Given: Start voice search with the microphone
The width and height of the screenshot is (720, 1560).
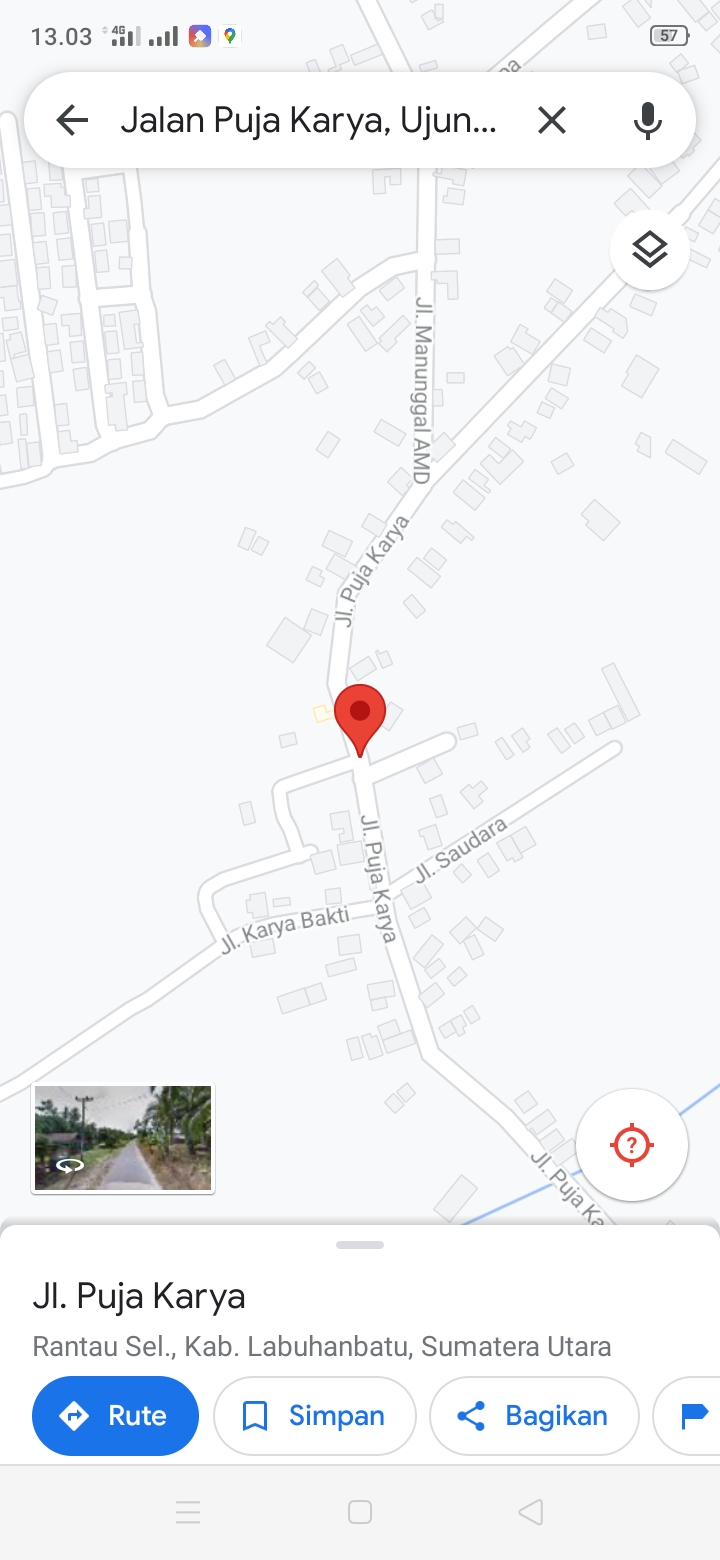Looking at the screenshot, I should pos(648,121).
